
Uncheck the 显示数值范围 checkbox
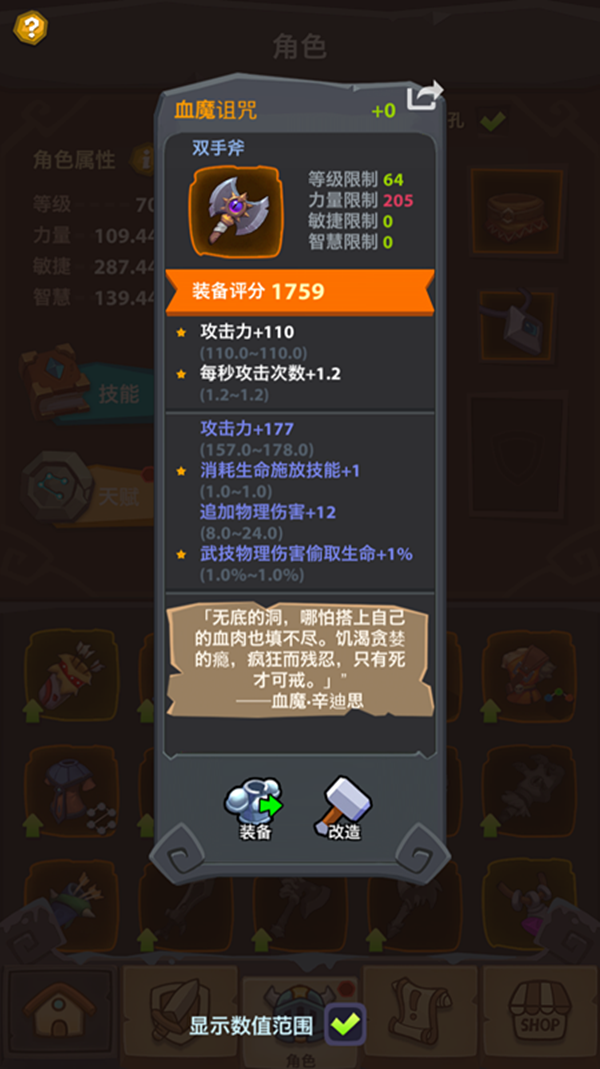click(346, 1024)
